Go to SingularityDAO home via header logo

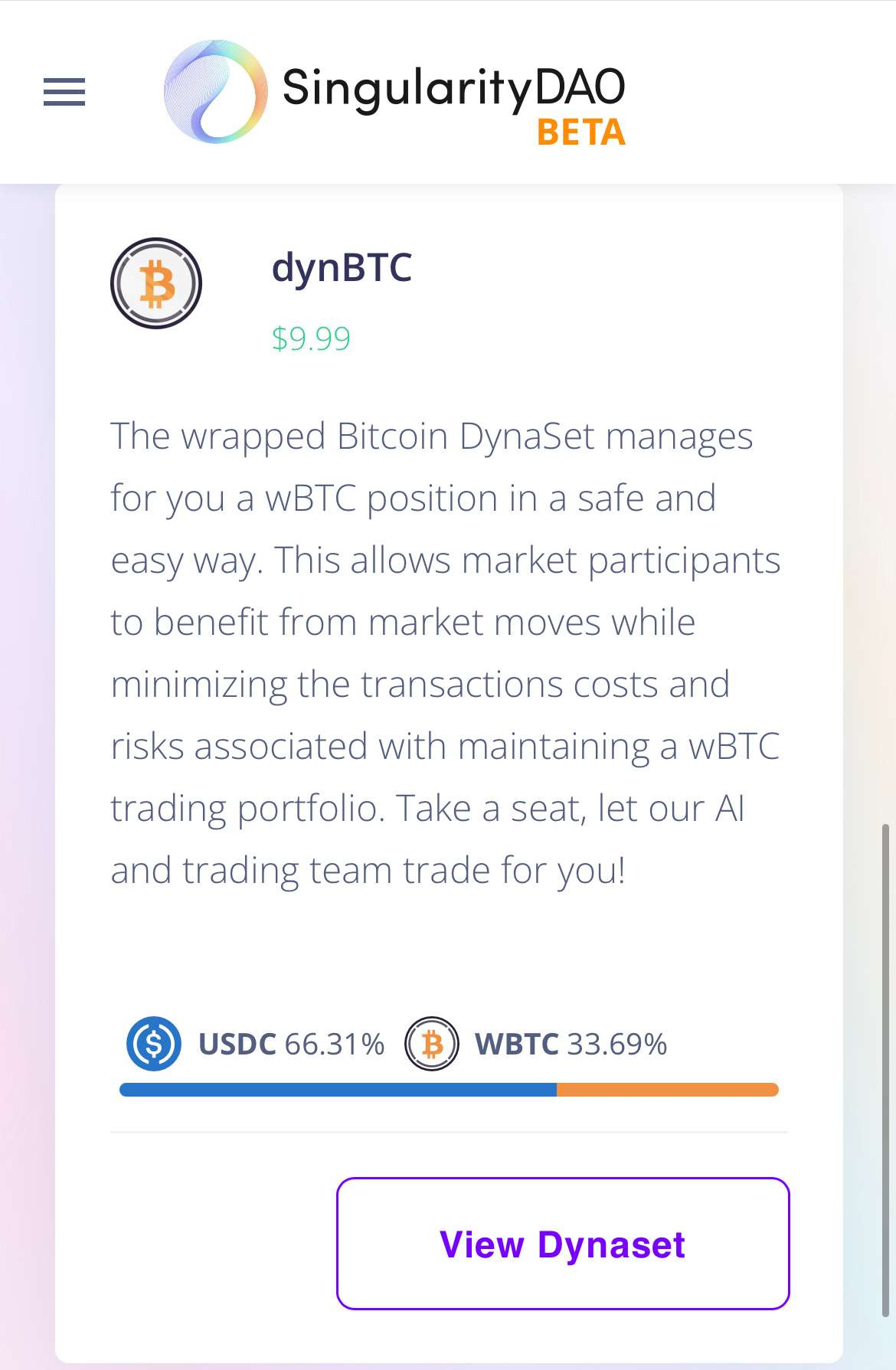tap(394, 93)
